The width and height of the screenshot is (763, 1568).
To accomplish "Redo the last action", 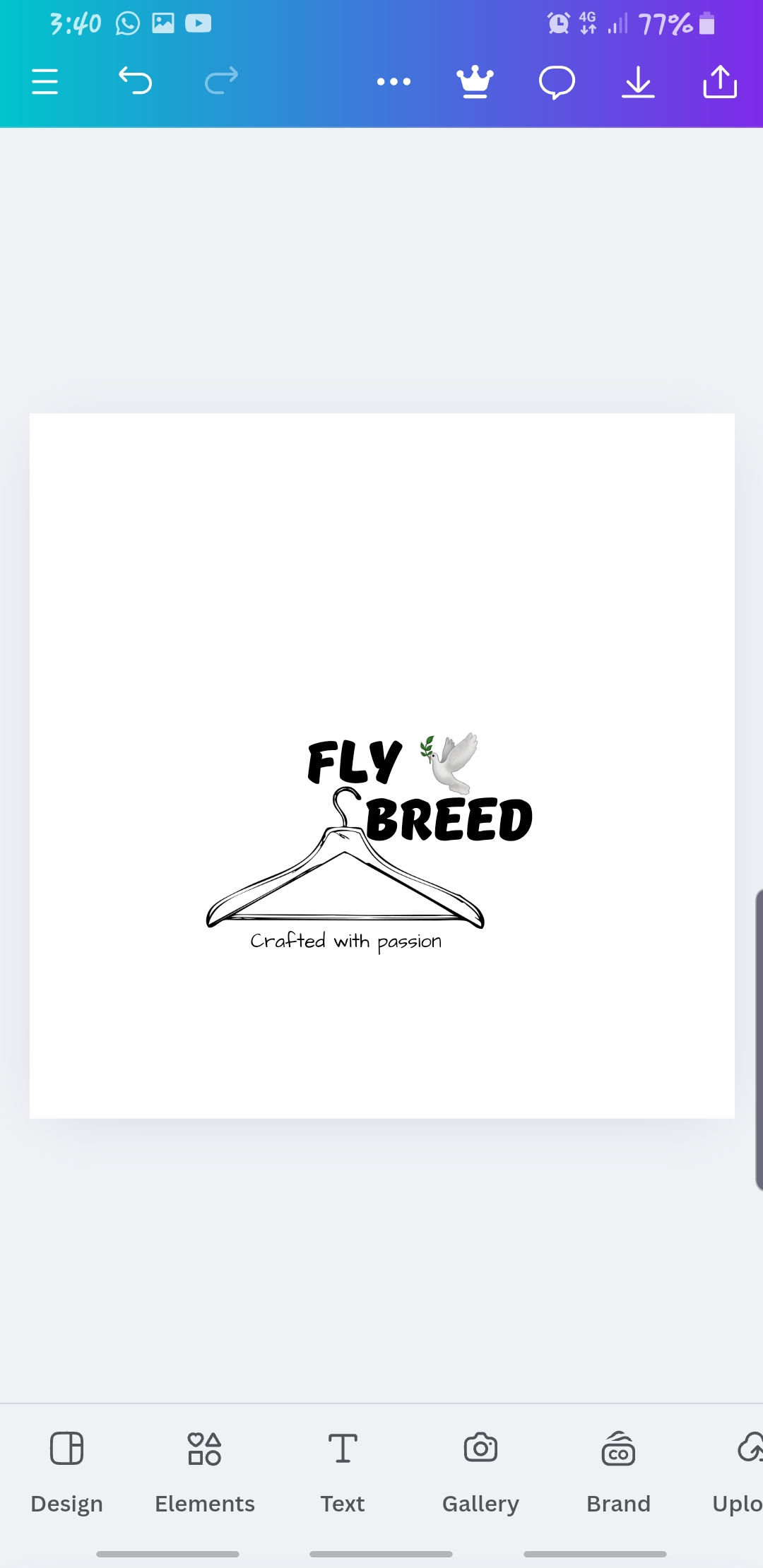I will 221,81.
